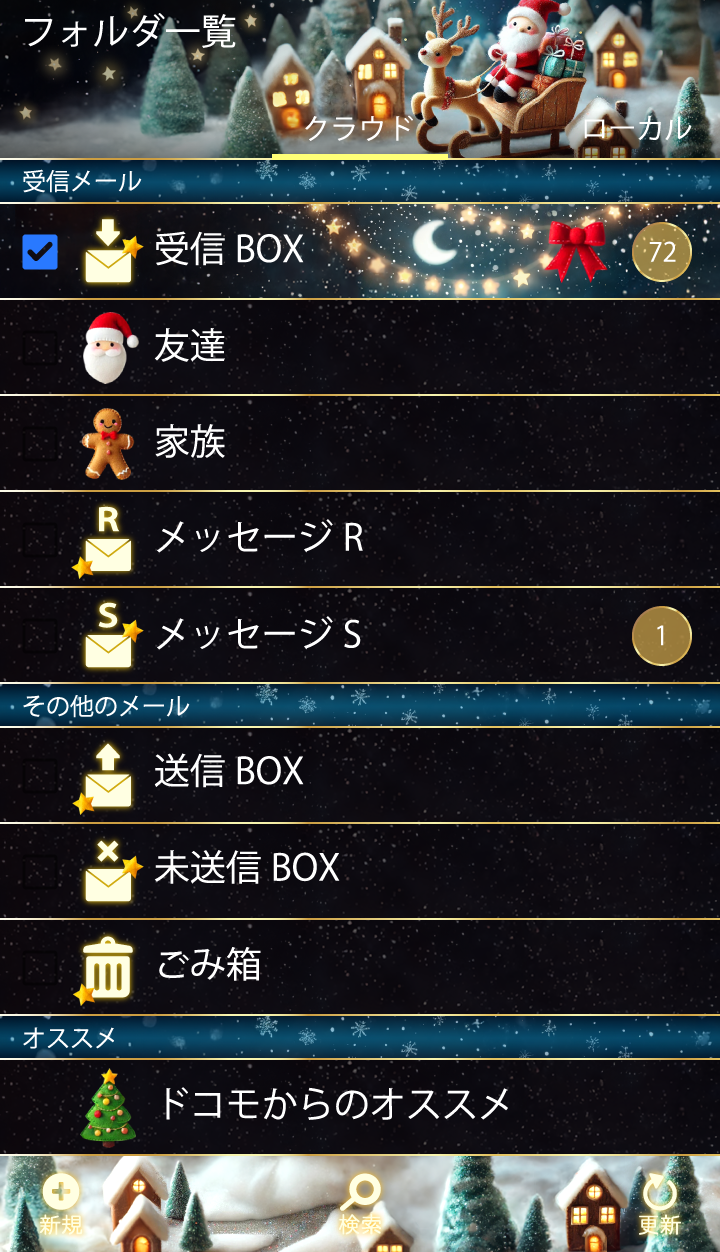Refresh folders with 更新
Viewport: 720px width, 1252px height.
coord(660,1204)
